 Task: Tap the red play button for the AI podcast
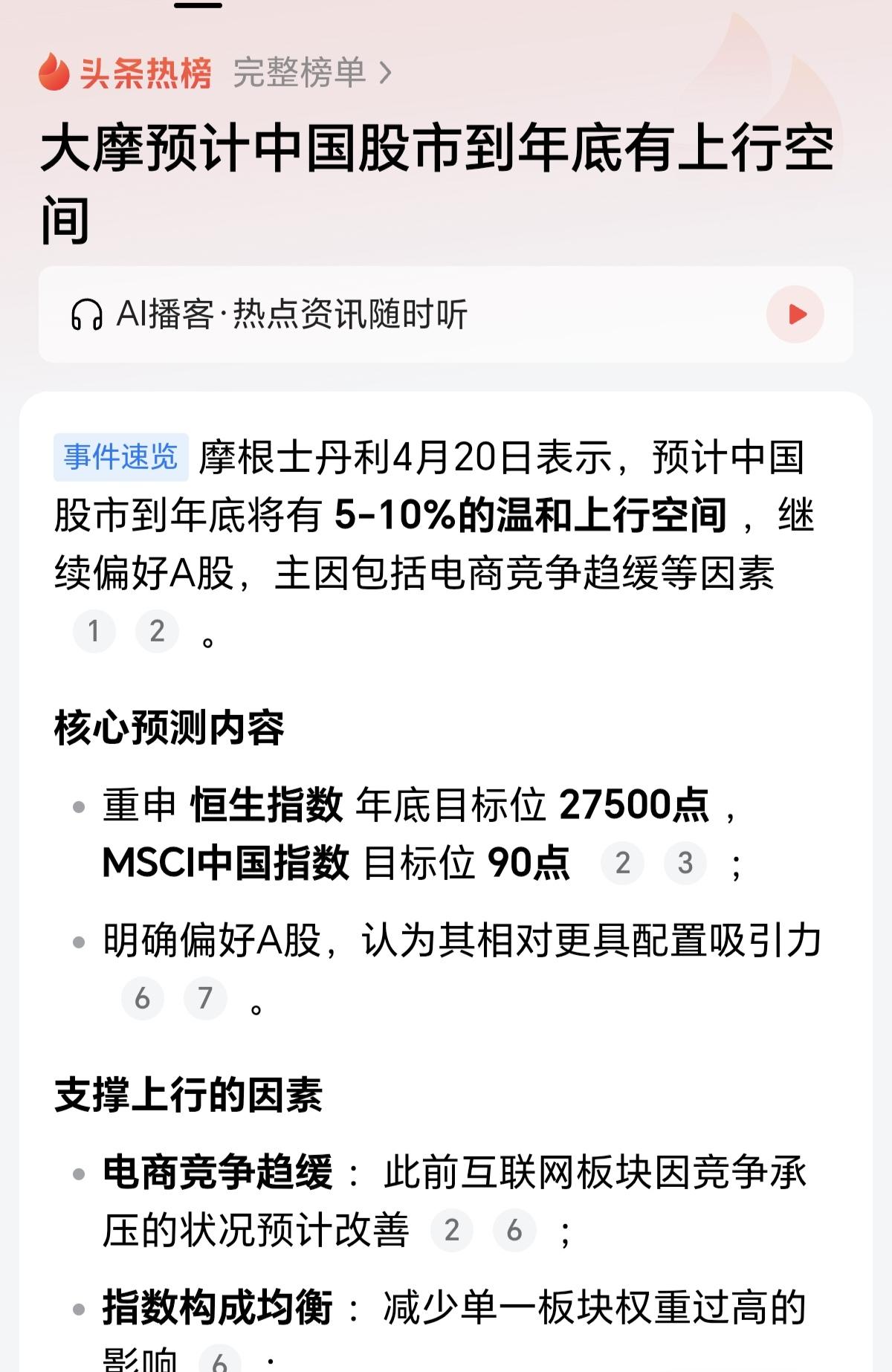(796, 315)
